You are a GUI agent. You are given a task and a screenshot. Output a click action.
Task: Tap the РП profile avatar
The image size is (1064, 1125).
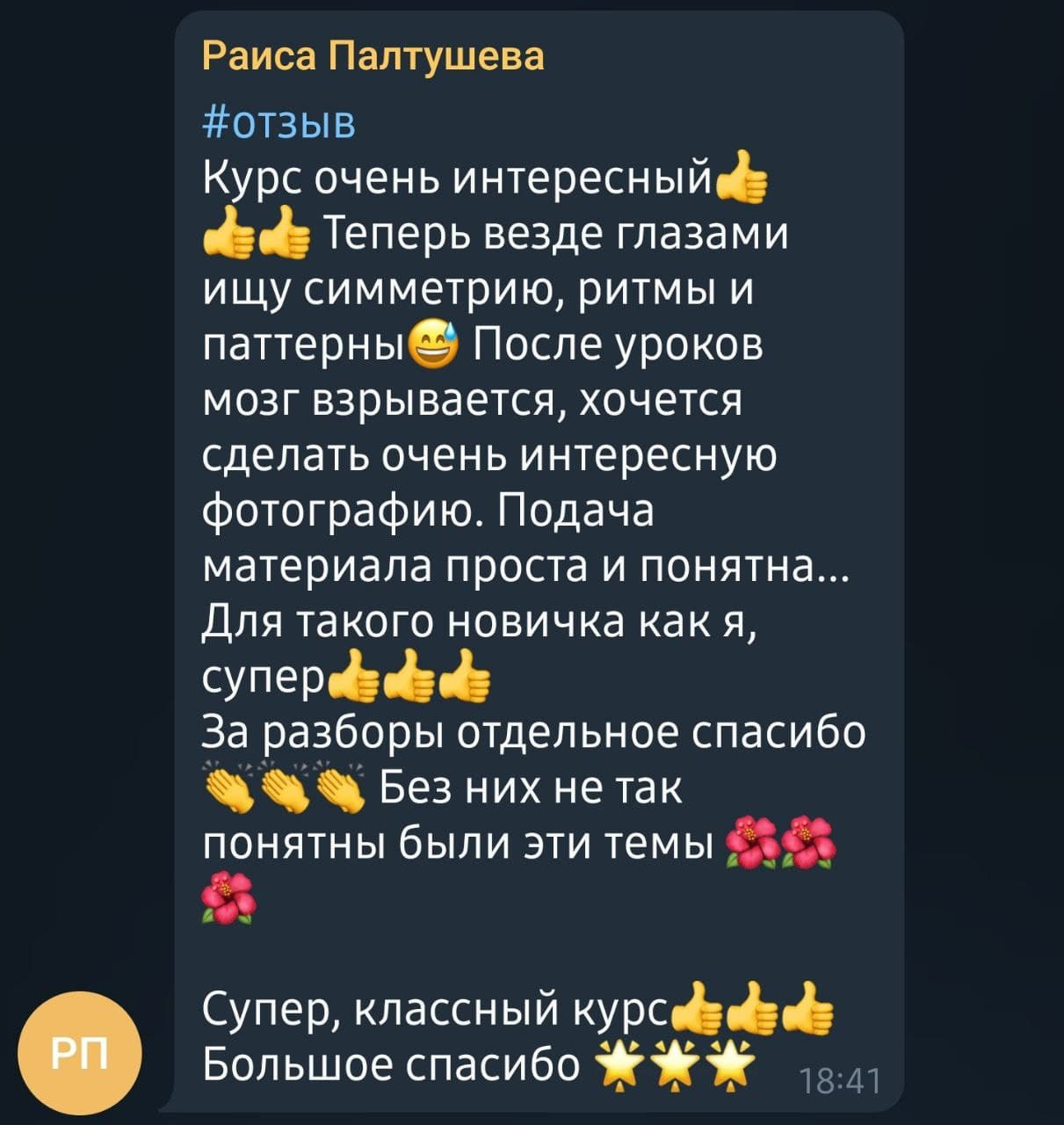click(81, 1050)
